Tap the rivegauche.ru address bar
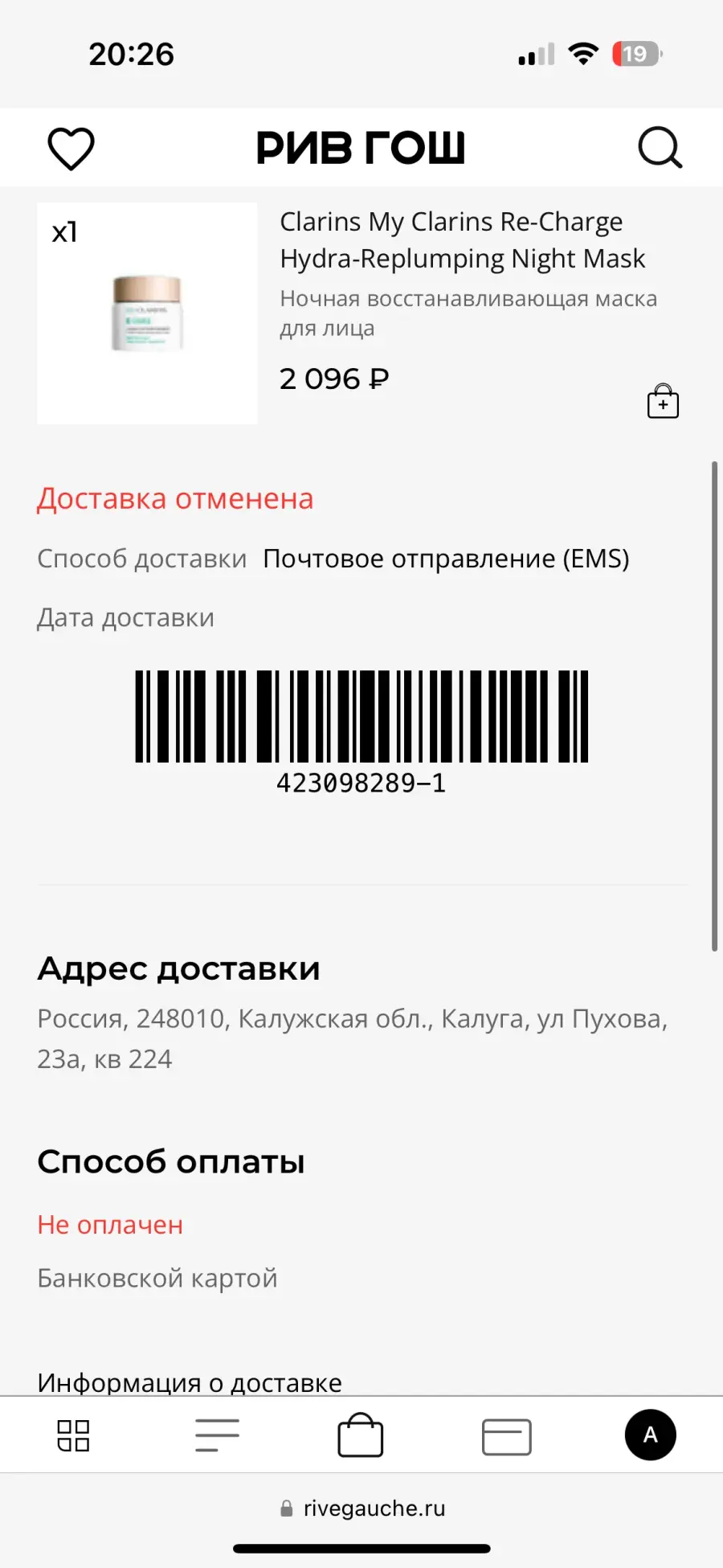Image resolution: width=723 pixels, height=1568 pixels. click(362, 1509)
